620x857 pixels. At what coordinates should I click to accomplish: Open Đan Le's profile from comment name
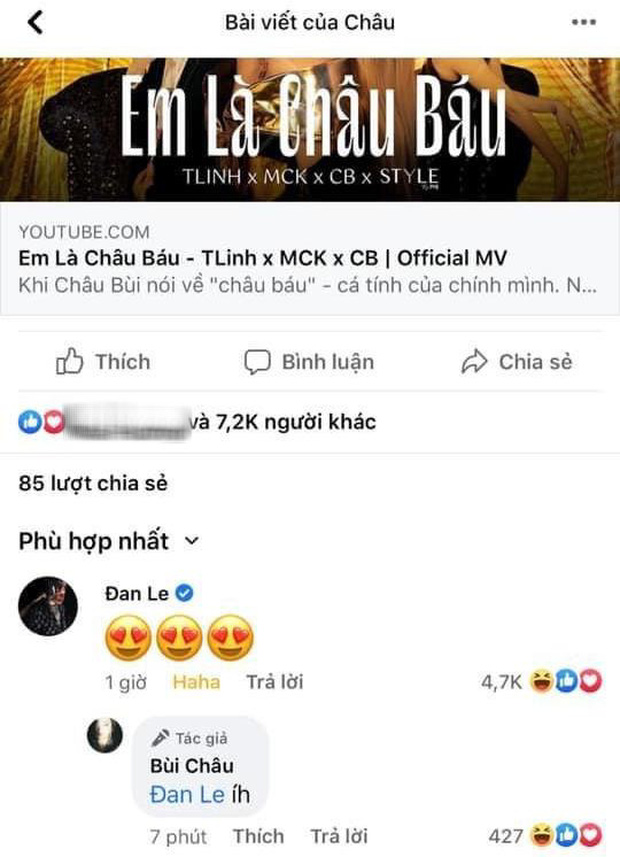(x=135, y=593)
